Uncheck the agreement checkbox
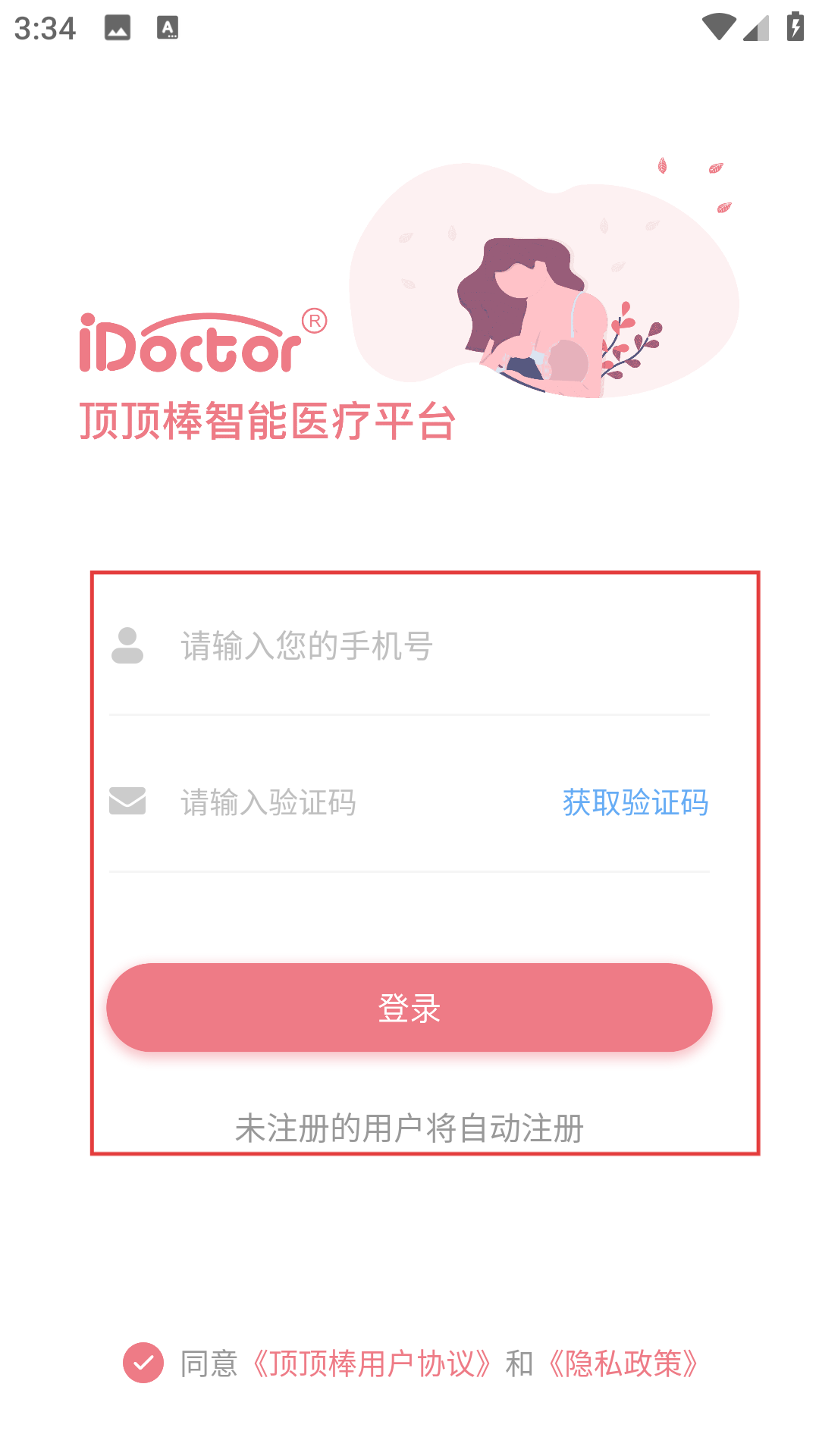 pos(143,1363)
